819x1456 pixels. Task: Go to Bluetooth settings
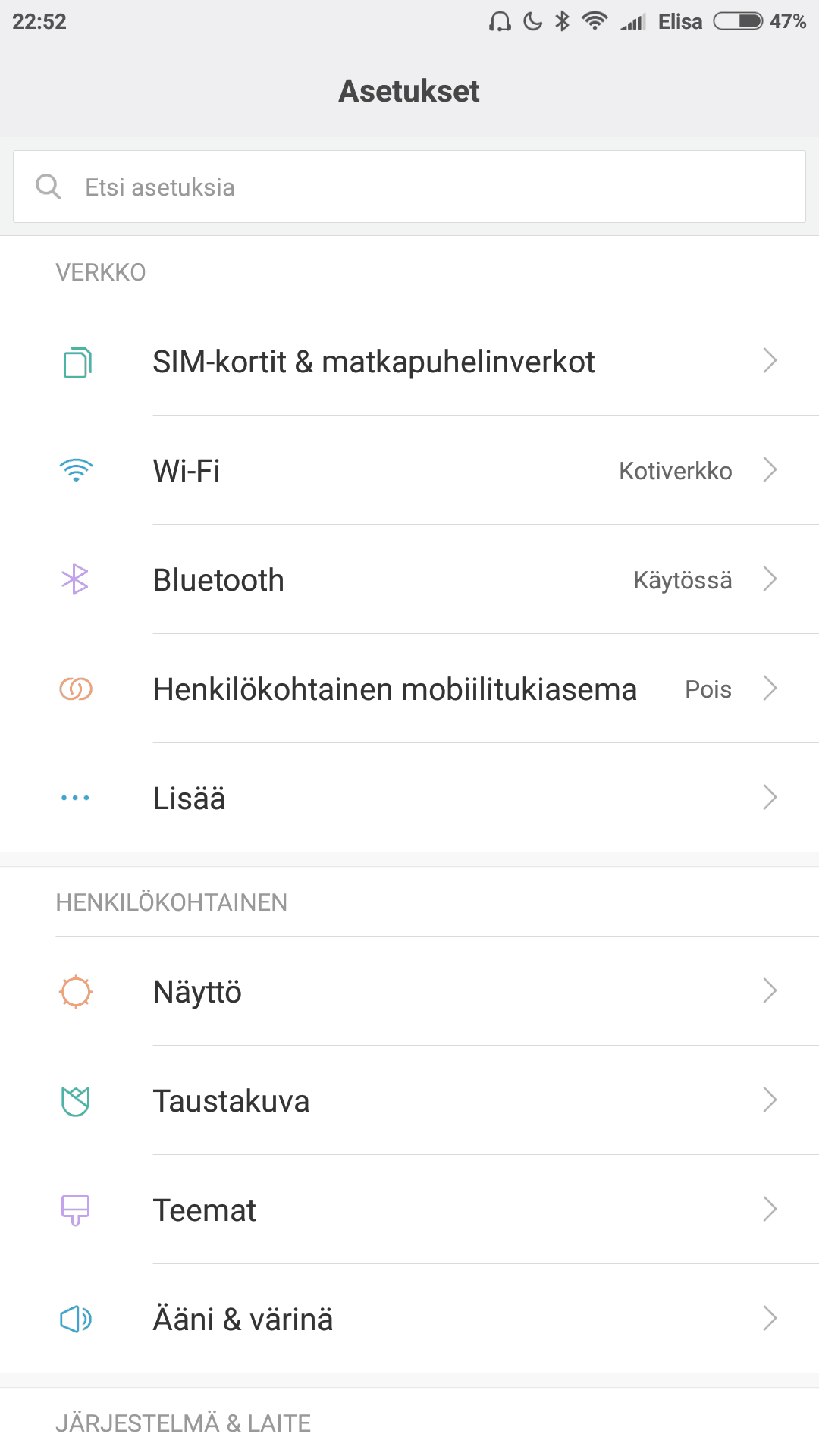[x=409, y=579]
